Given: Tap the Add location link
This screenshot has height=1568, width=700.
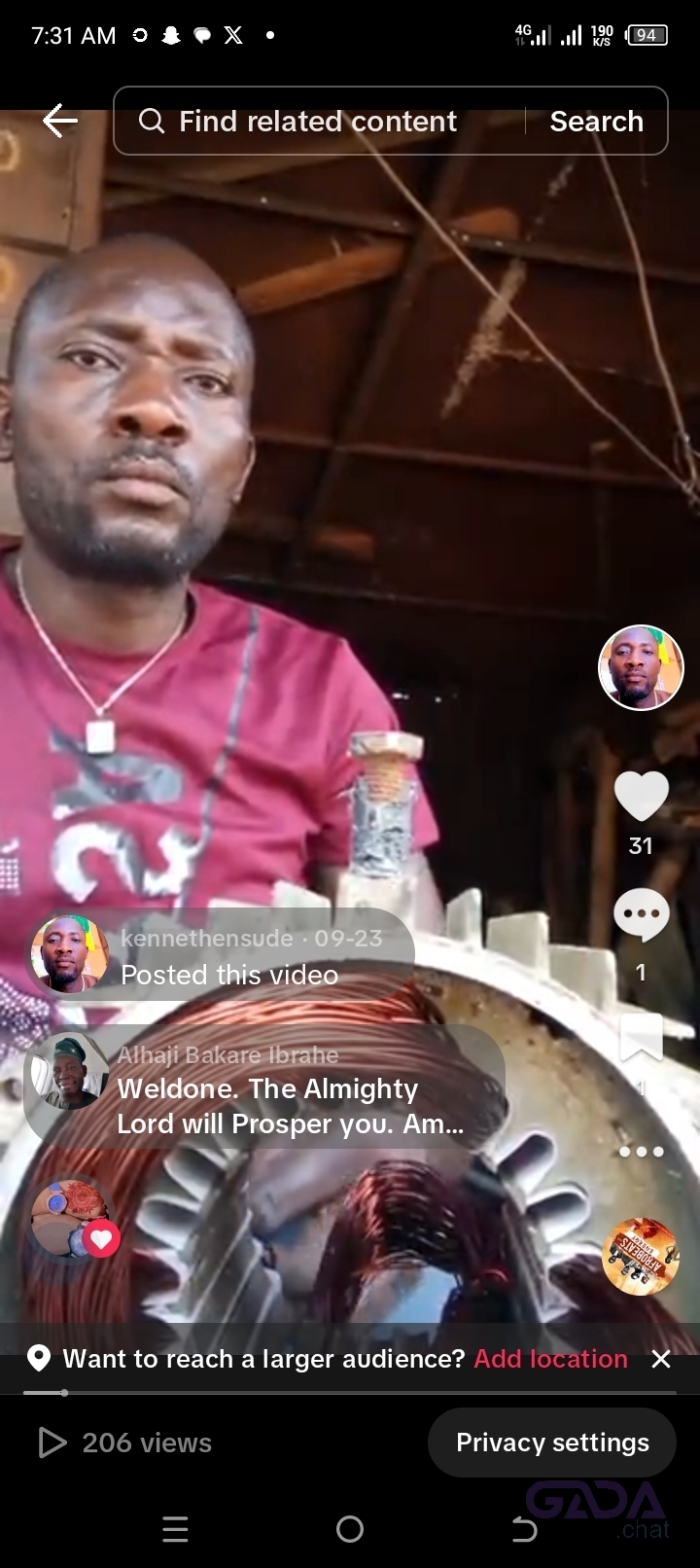Looking at the screenshot, I should (550, 1359).
